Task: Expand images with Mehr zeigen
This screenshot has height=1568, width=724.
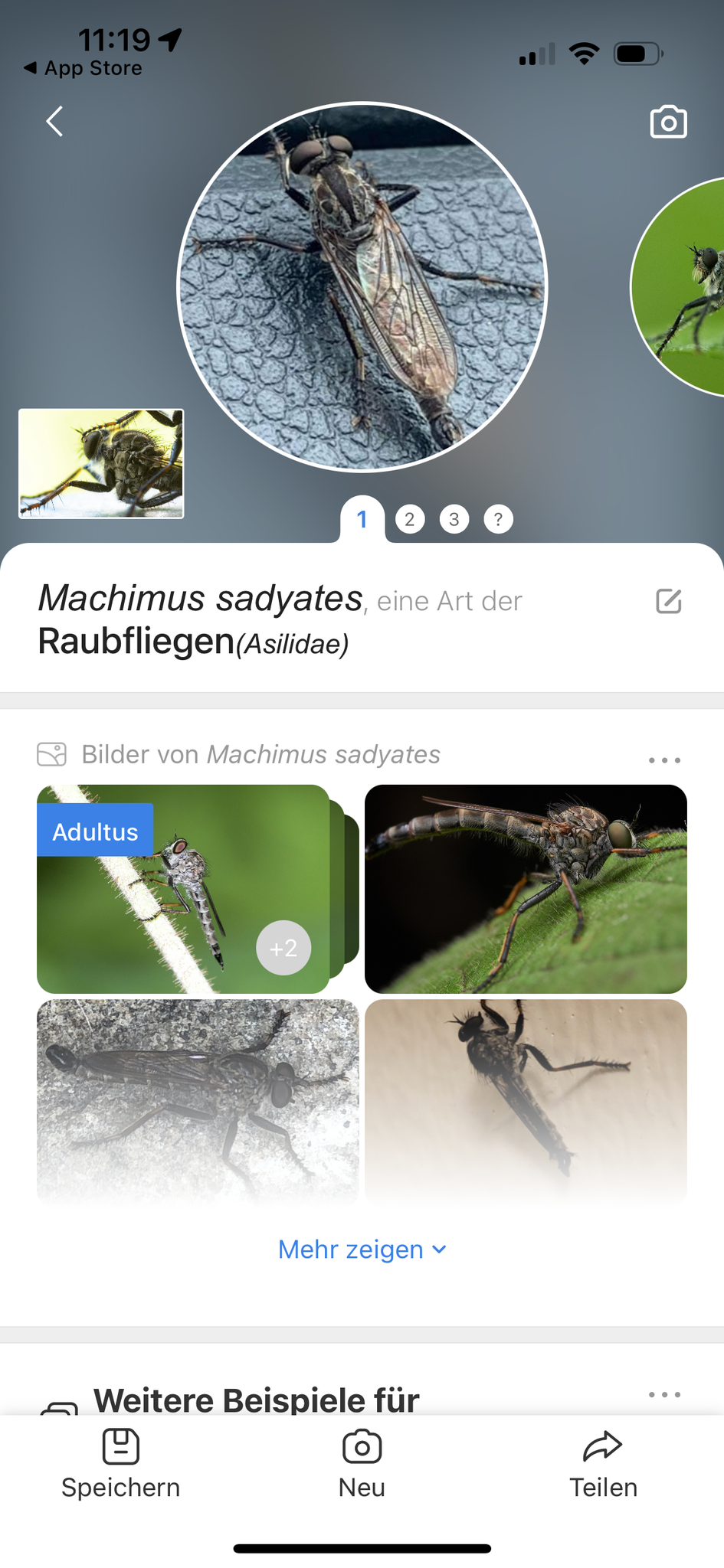Action: pos(362,1249)
